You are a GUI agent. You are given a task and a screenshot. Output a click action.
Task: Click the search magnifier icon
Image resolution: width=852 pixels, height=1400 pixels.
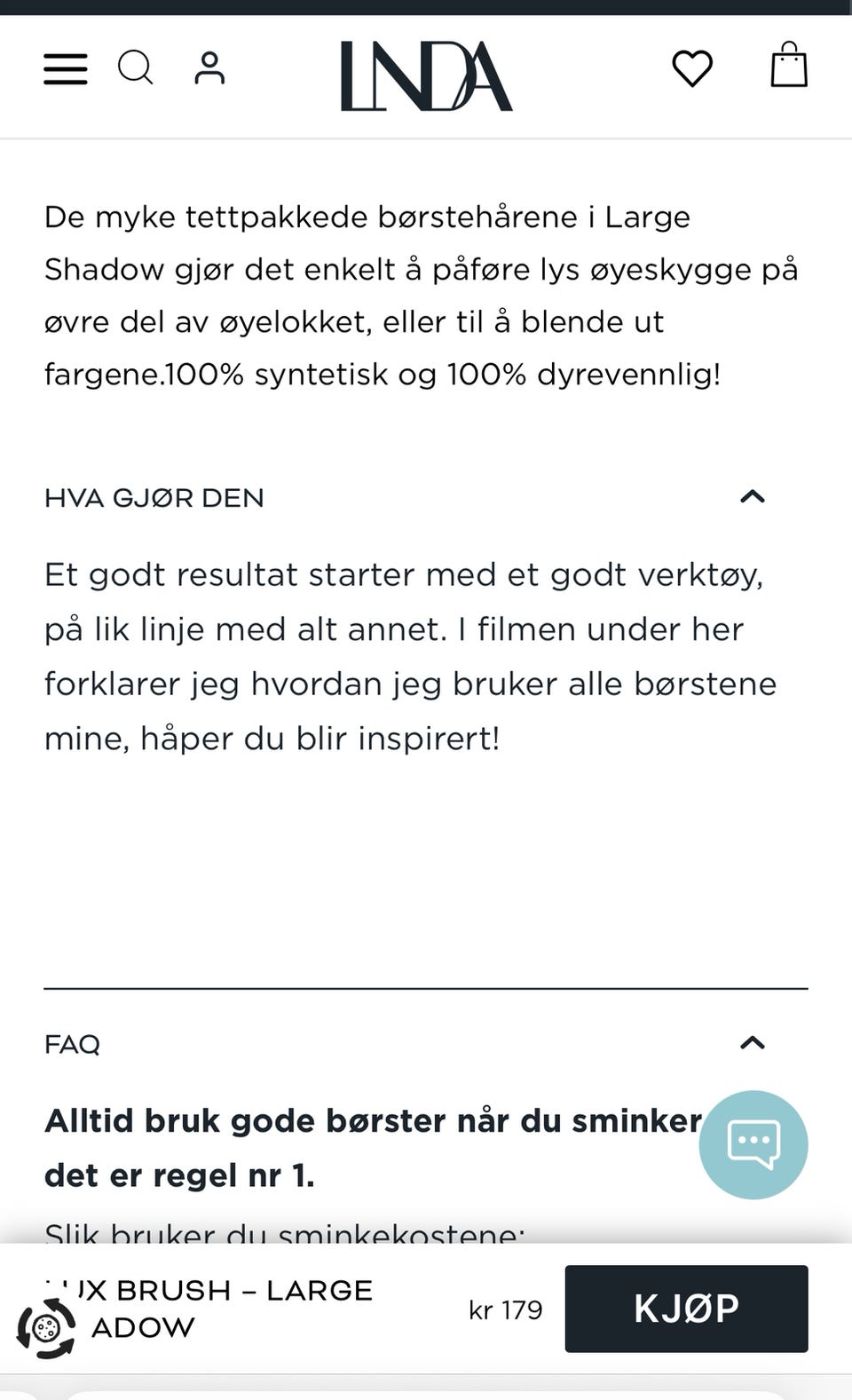(136, 67)
